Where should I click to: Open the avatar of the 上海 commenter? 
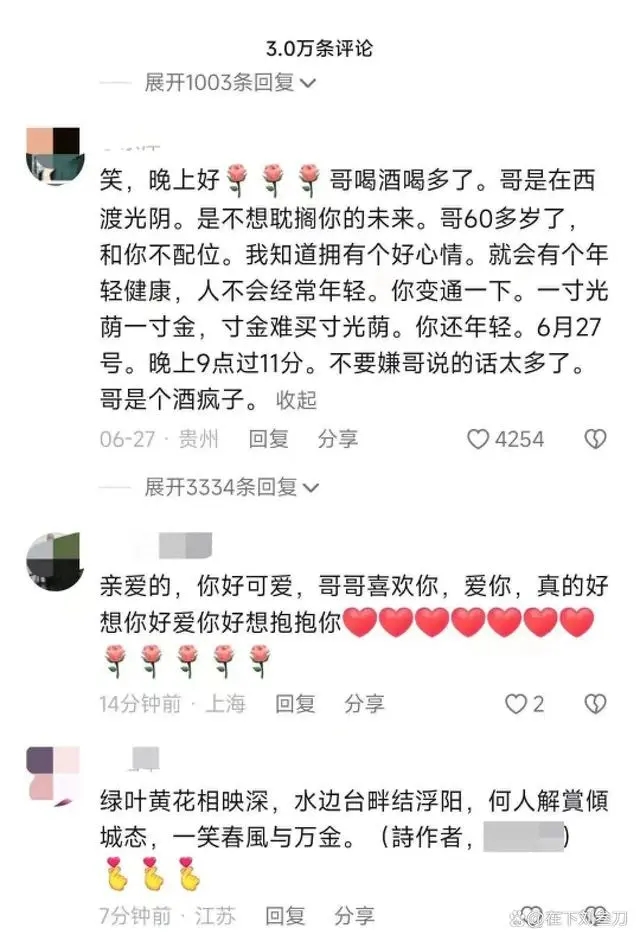pos(53,561)
